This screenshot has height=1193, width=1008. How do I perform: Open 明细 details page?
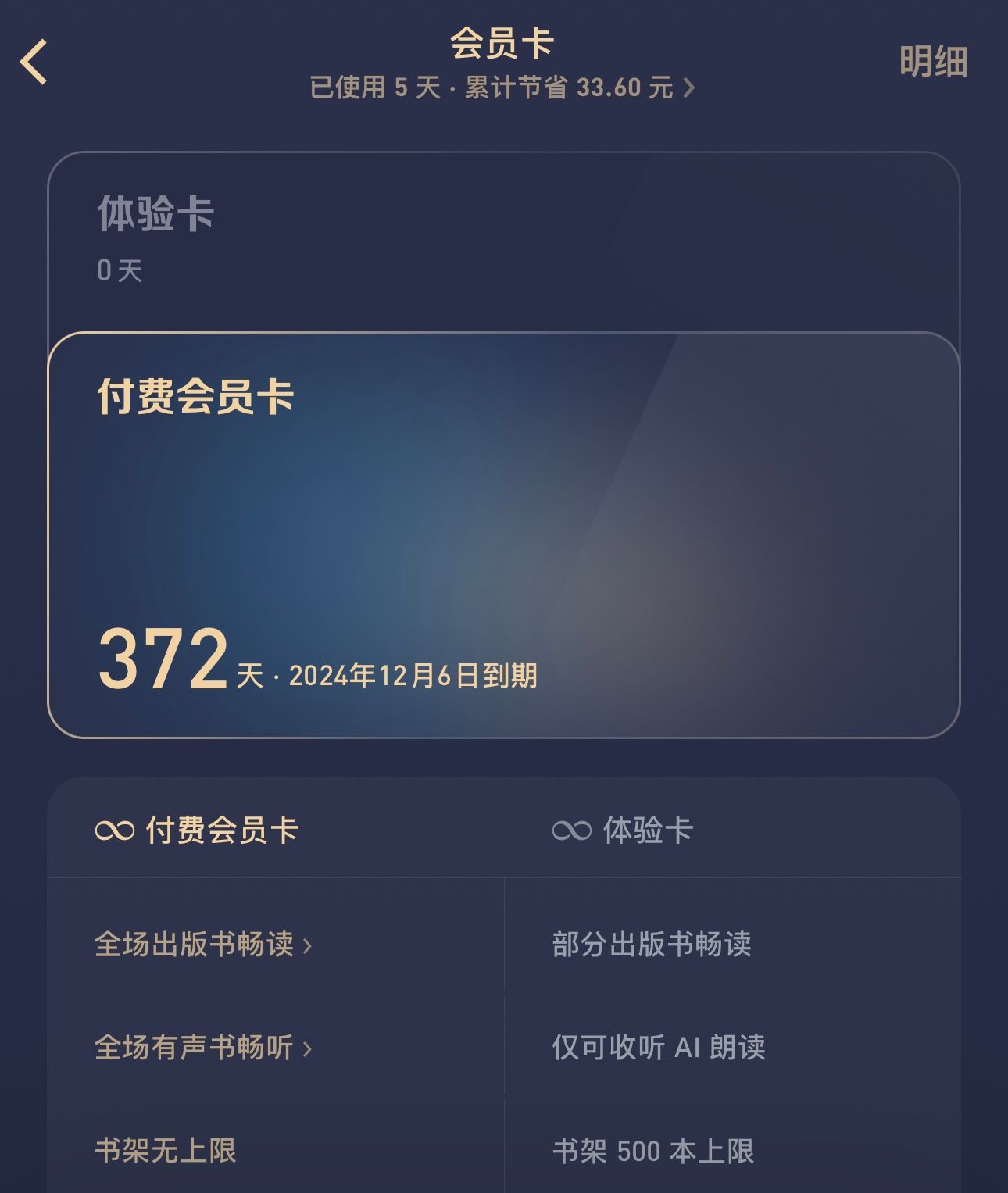933,62
